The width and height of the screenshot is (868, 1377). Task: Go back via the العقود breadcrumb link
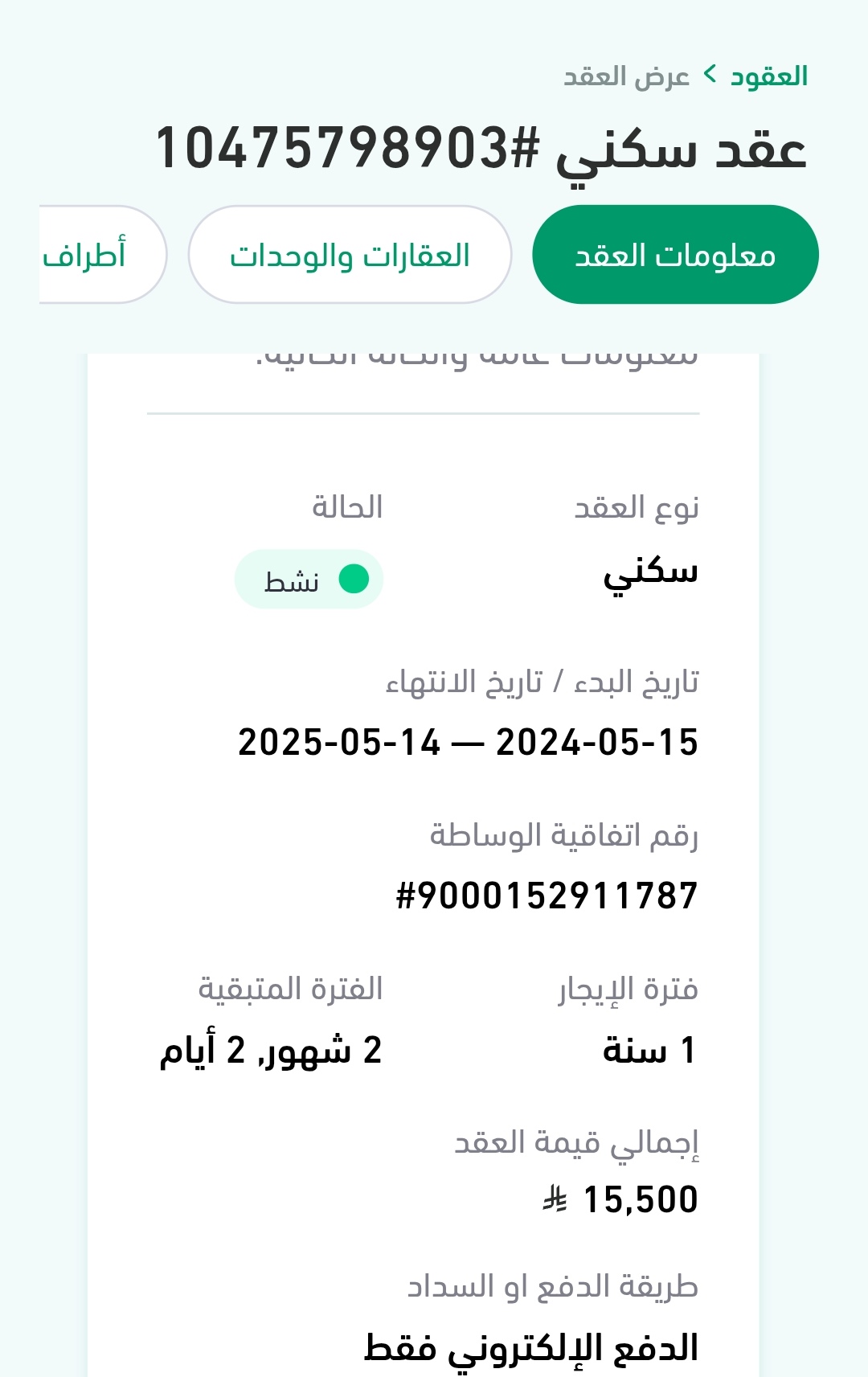click(x=768, y=77)
